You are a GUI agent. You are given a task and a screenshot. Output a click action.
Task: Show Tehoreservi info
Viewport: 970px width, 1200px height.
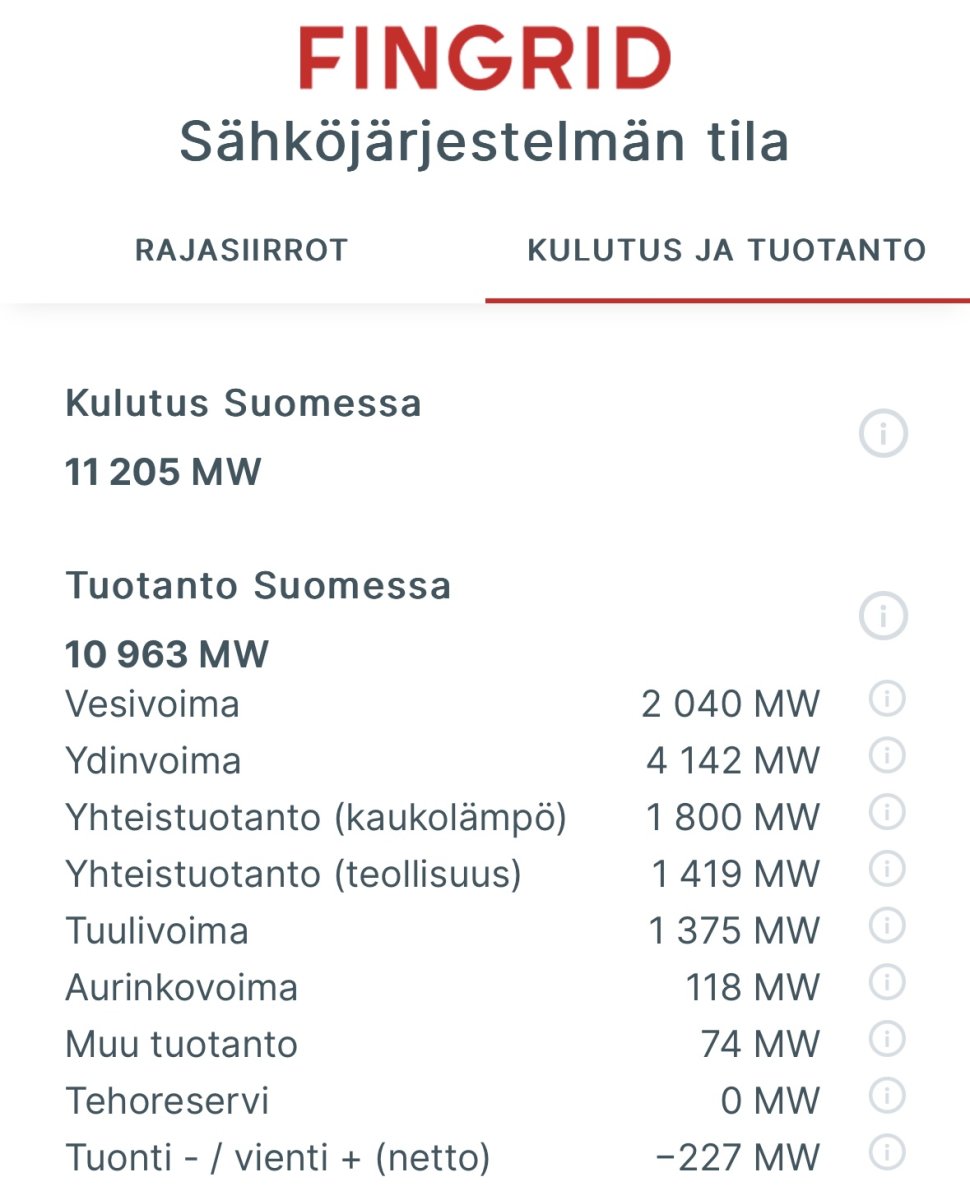(887, 1097)
